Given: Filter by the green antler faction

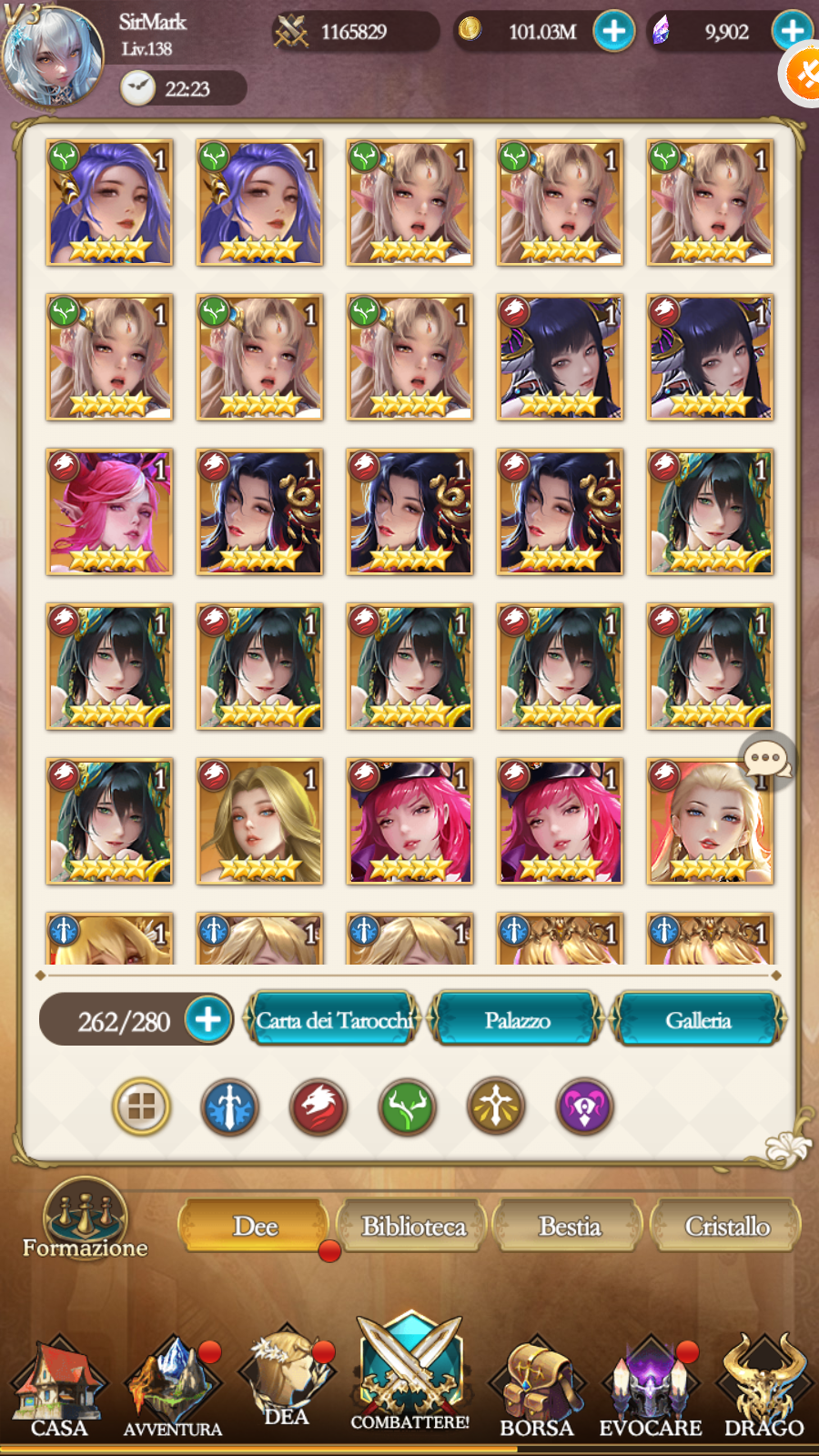Looking at the screenshot, I should pyautogui.click(x=407, y=1107).
